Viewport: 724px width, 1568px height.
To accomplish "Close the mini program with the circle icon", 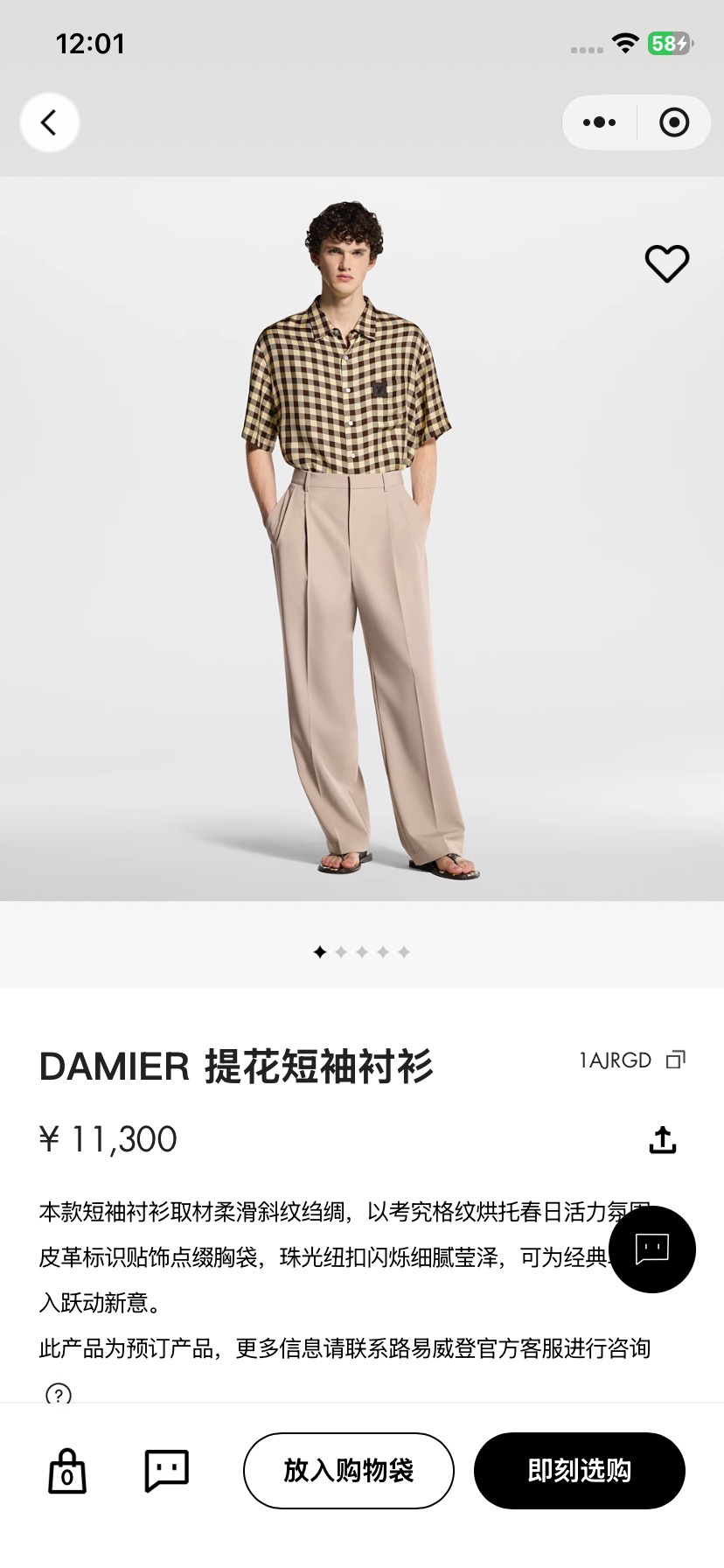I will tap(674, 122).
